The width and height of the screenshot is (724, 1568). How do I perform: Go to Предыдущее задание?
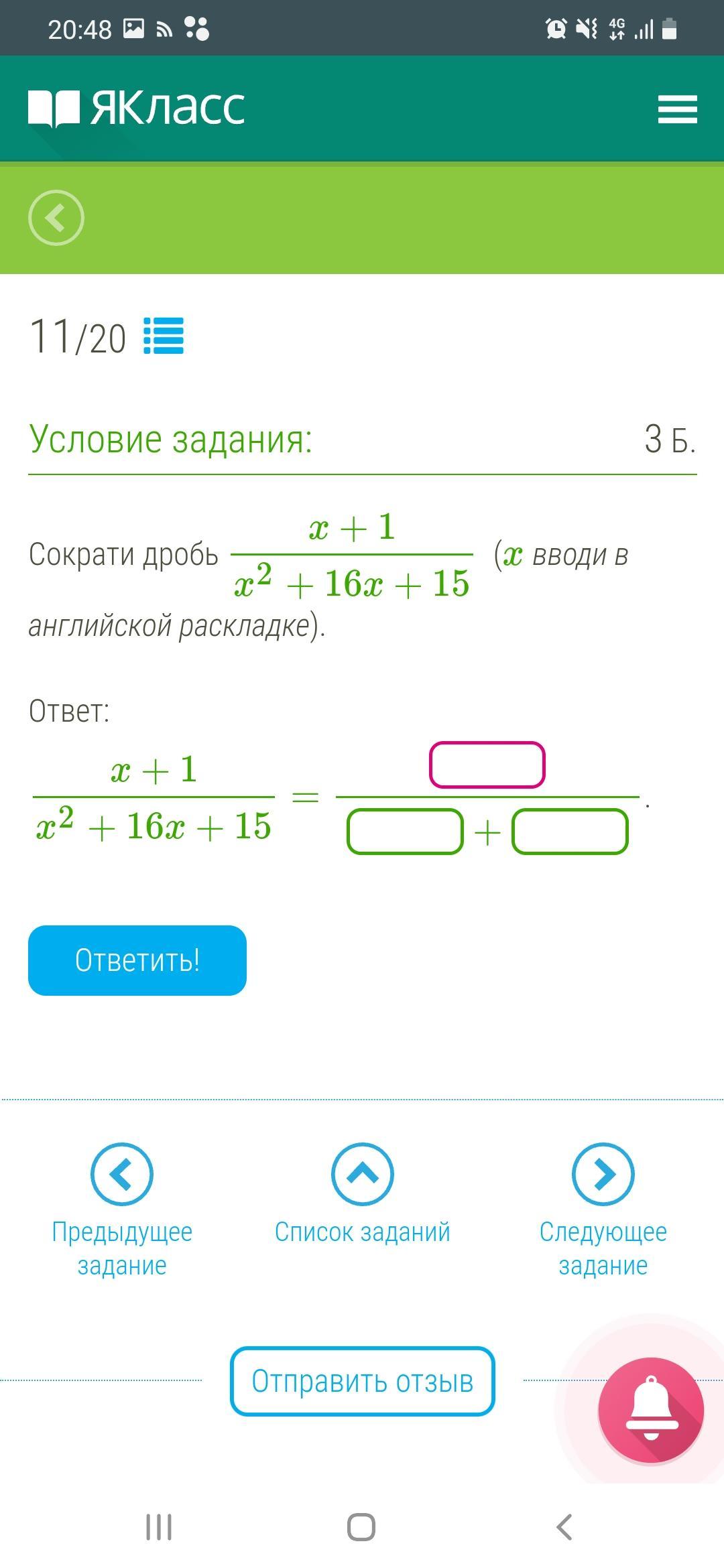pos(122,1210)
